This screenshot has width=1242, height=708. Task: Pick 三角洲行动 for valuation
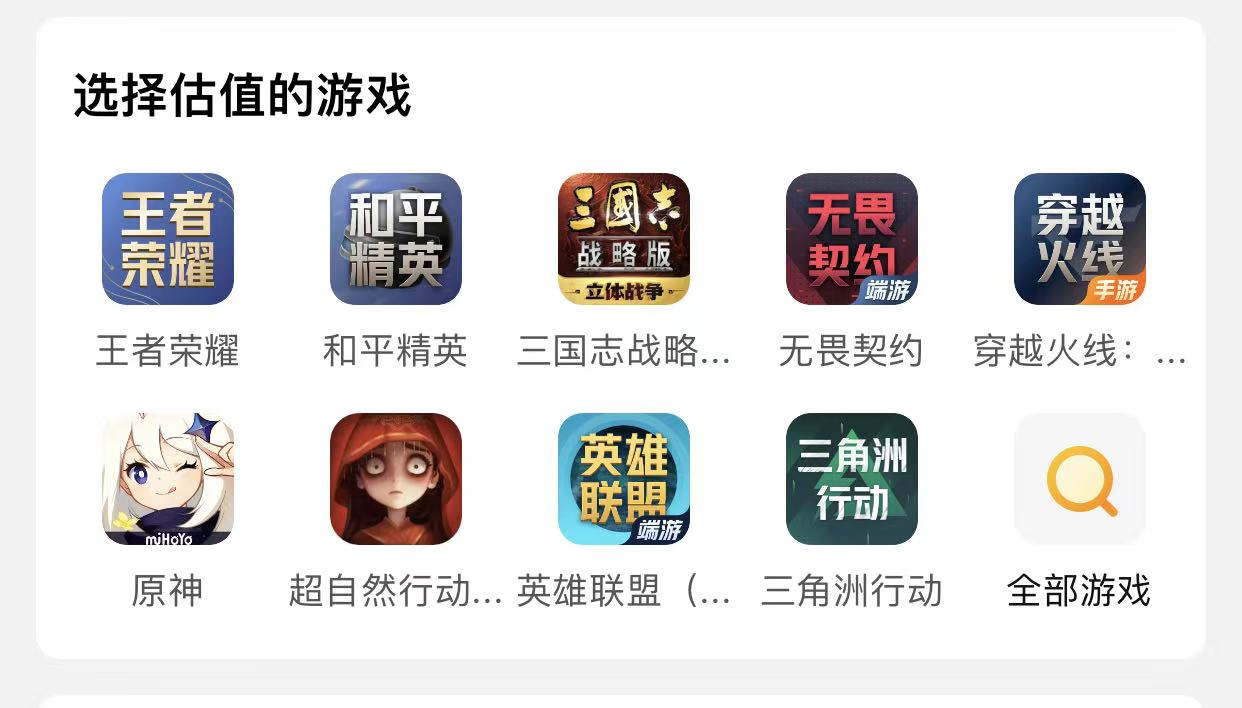click(x=852, y=480)
